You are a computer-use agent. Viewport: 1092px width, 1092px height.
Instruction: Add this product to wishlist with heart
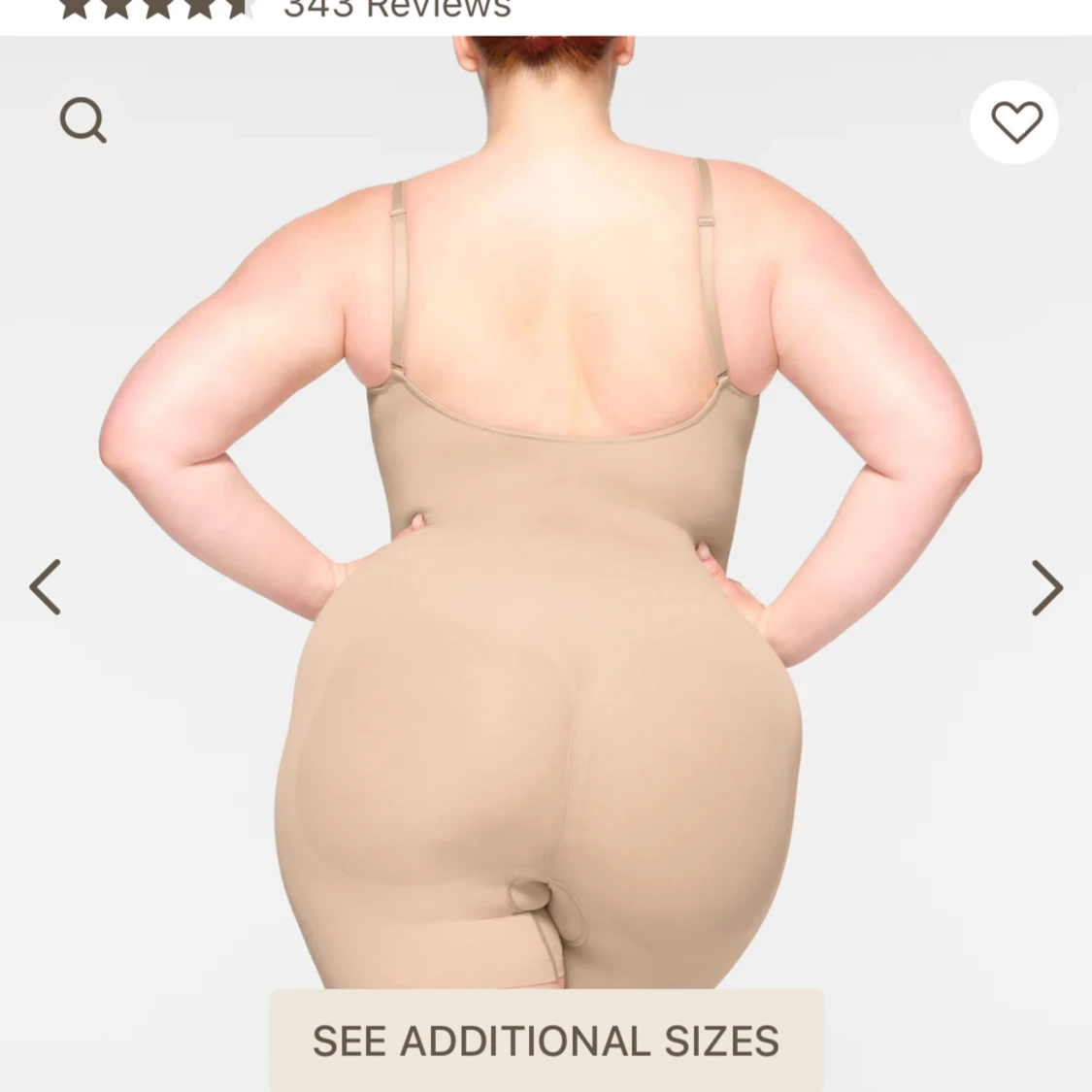(1015, 122)
